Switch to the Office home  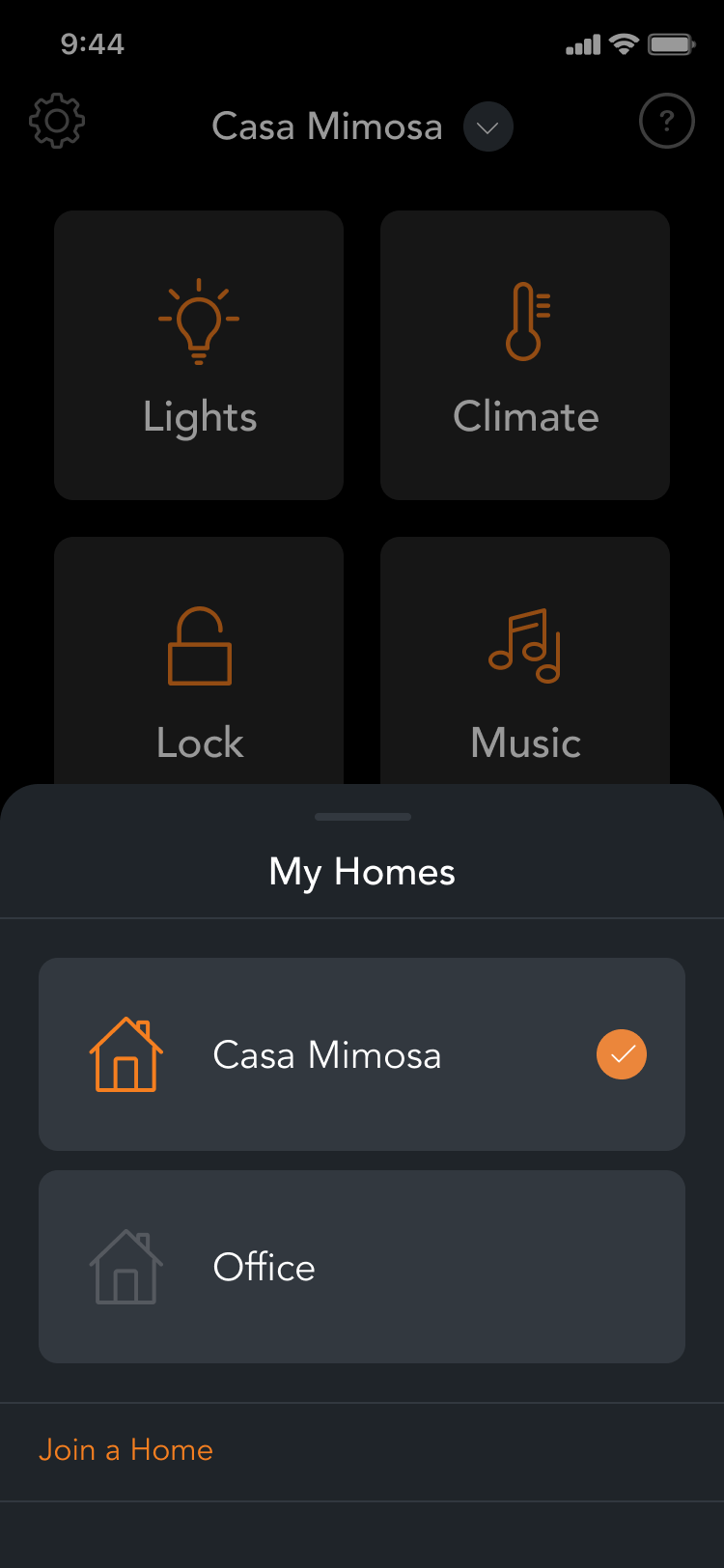point(362,1267)
